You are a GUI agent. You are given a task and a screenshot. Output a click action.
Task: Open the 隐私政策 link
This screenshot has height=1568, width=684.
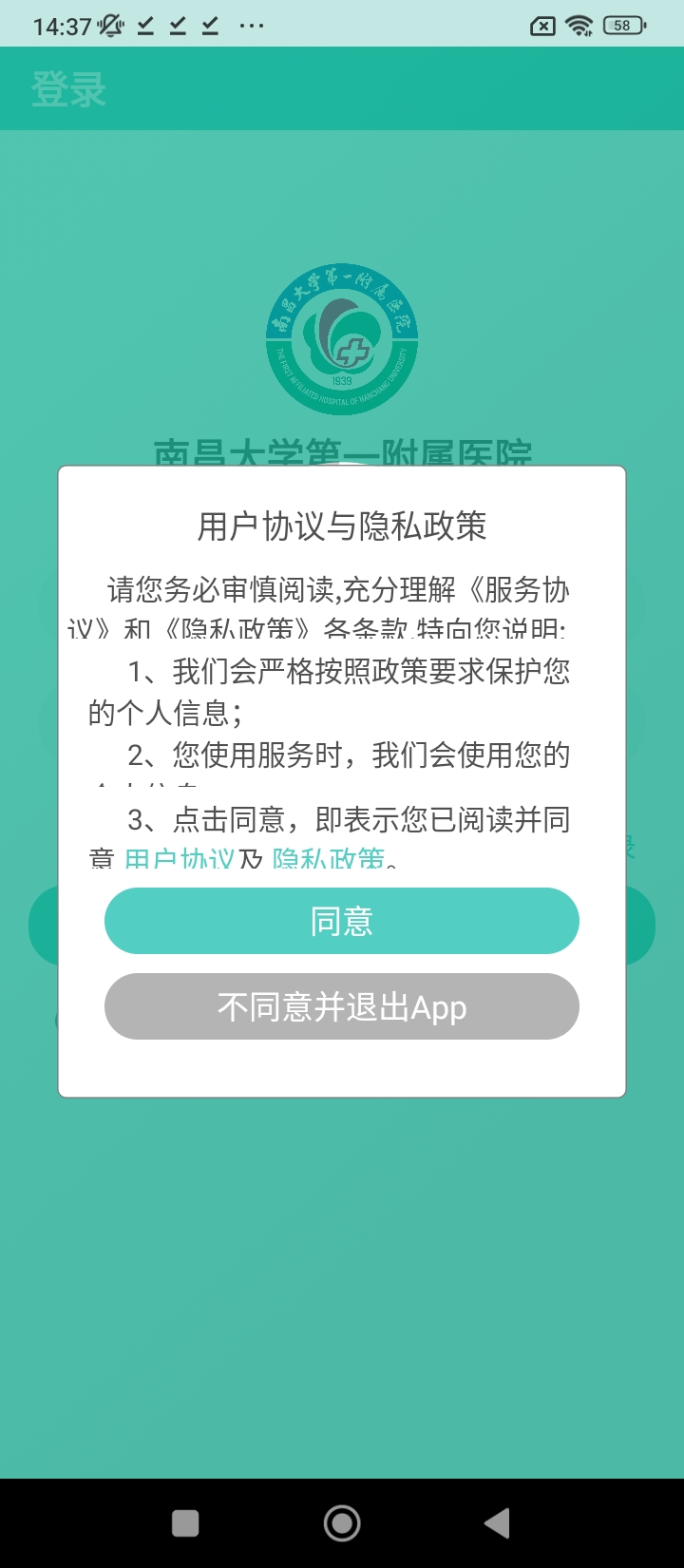(x=329, y=860)
